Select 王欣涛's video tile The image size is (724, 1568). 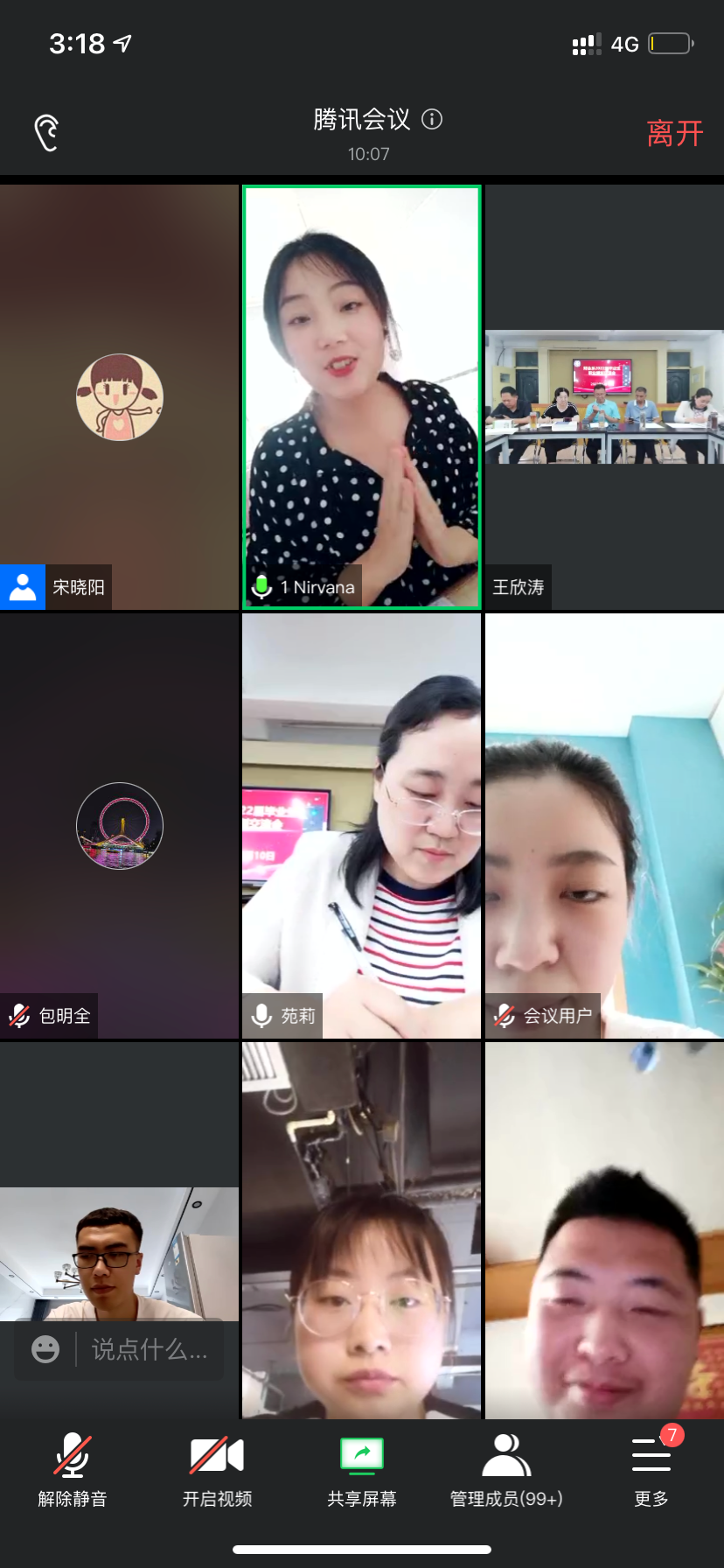tap(604, 397)
